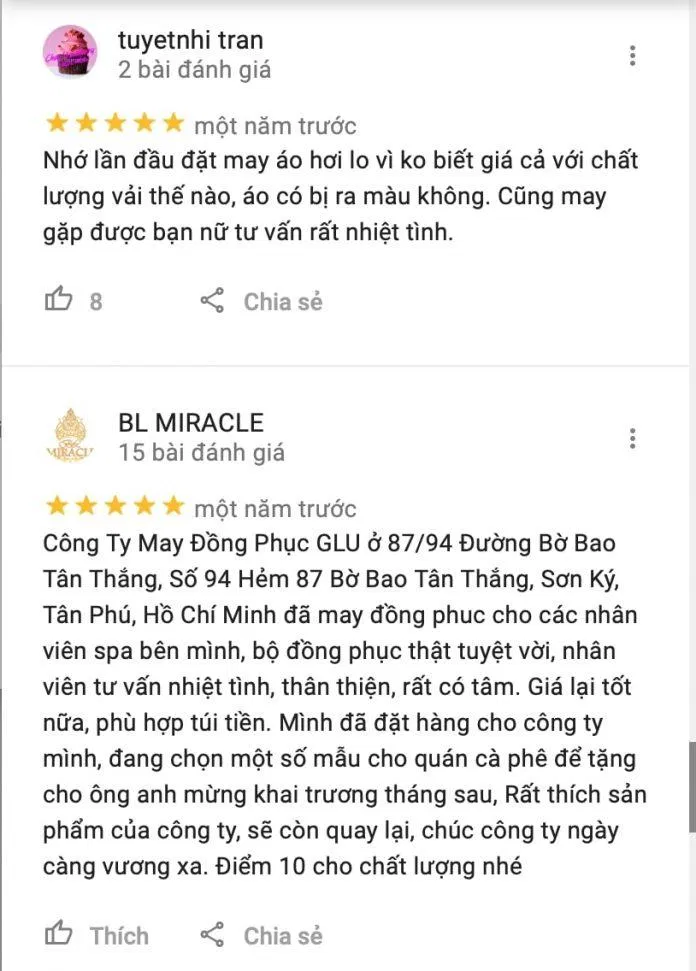Share tuyetnhi tran's review

click(x=262, y=301)
